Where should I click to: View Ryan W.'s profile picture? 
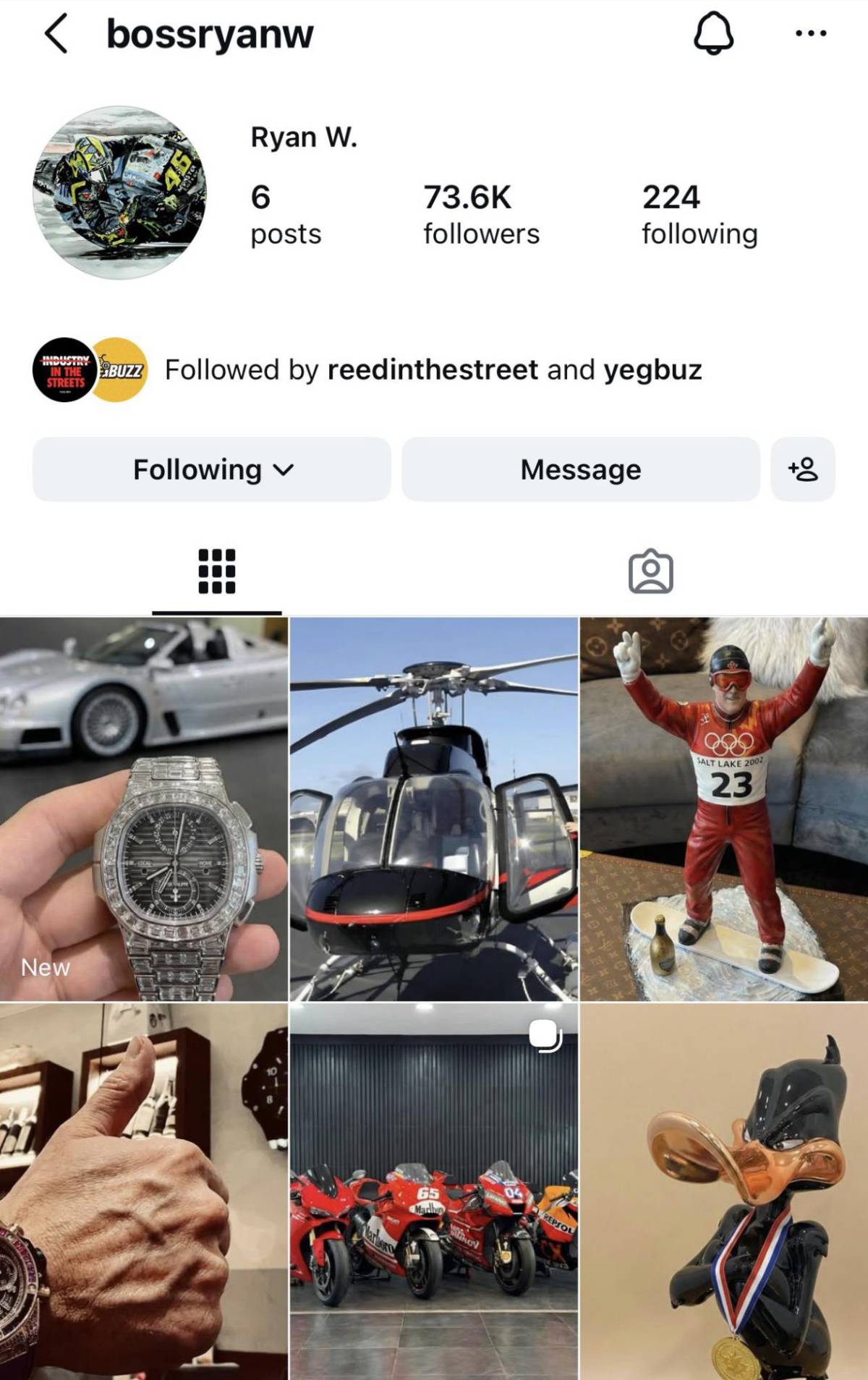click(120, 192)
